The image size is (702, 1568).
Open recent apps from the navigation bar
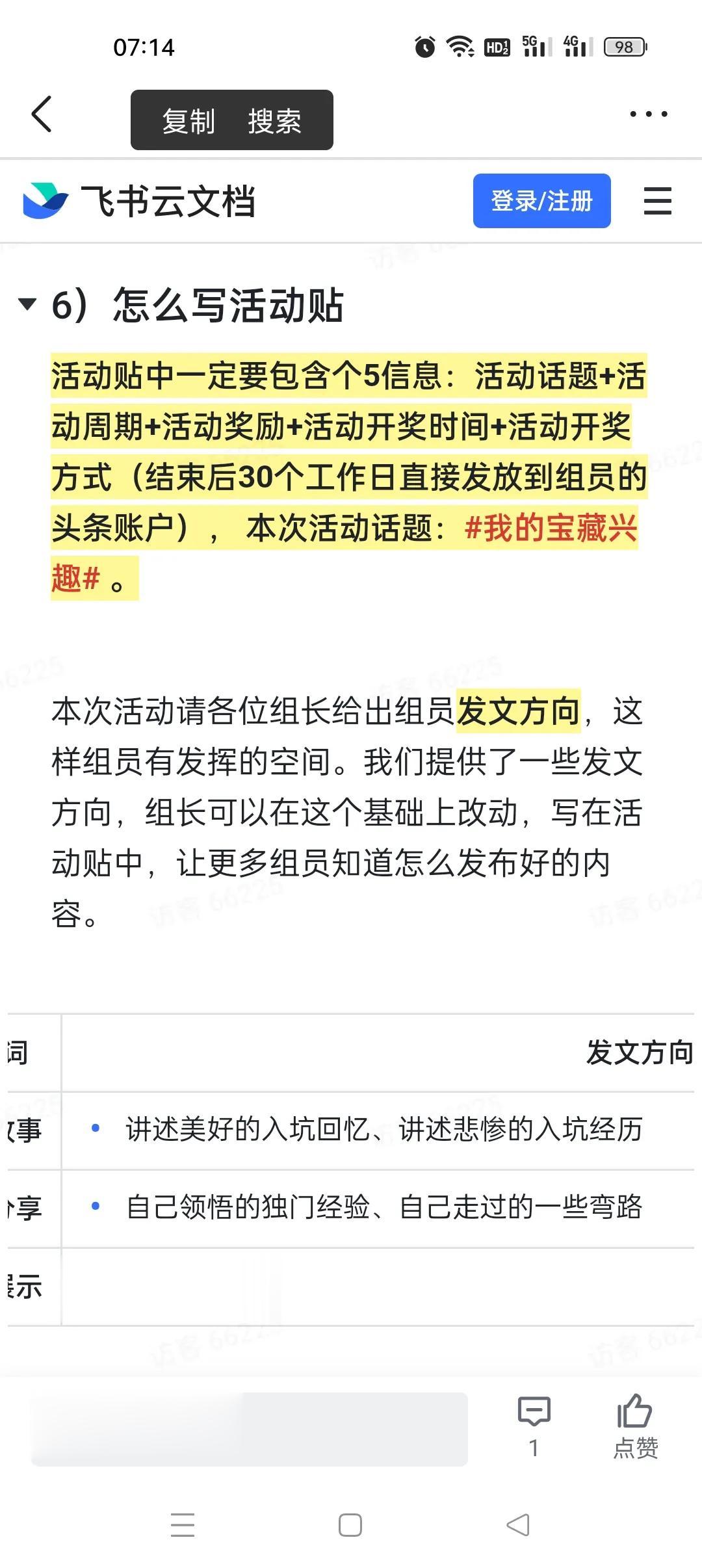183,1524
